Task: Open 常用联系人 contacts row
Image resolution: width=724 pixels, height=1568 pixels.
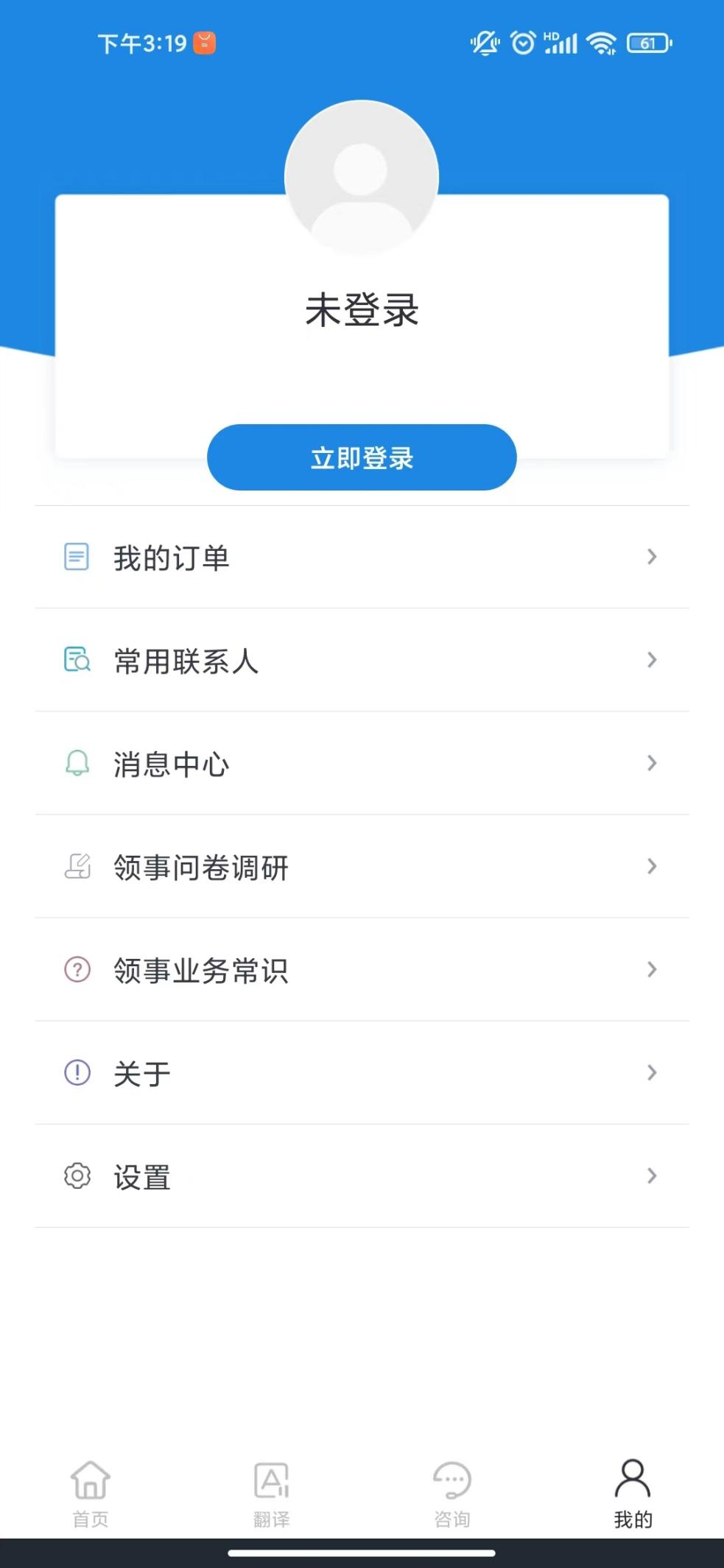Action: coord(362,661)
